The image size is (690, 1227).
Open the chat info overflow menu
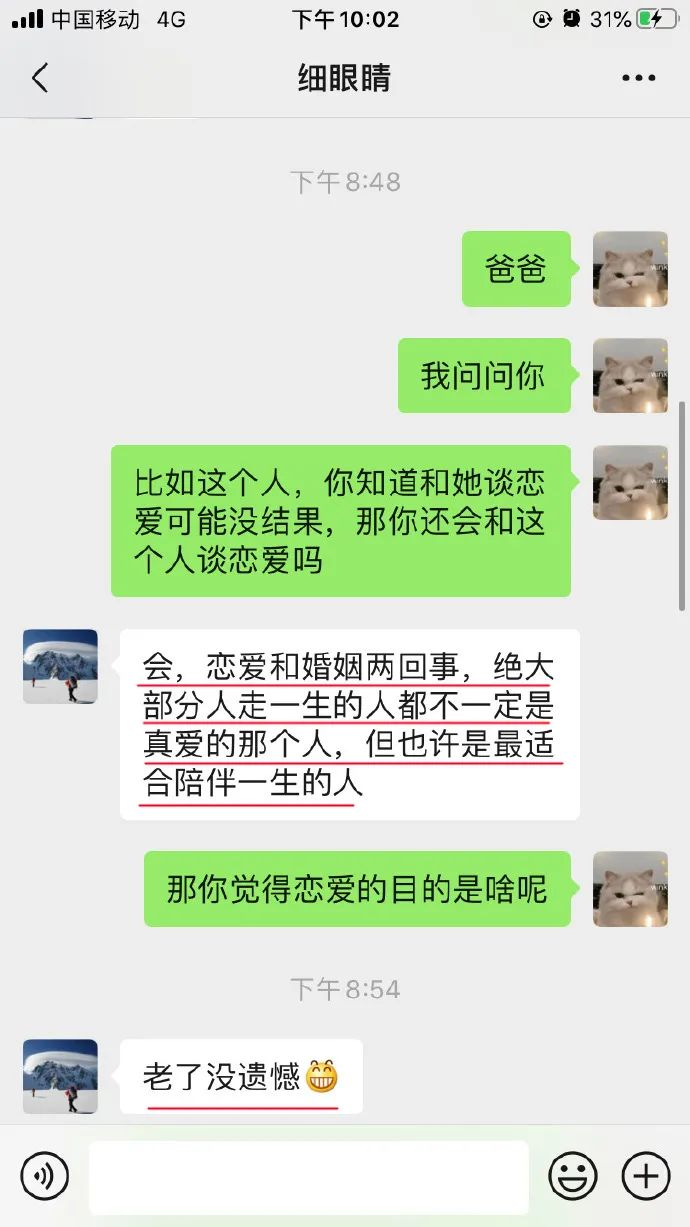[x=638, y=78]
